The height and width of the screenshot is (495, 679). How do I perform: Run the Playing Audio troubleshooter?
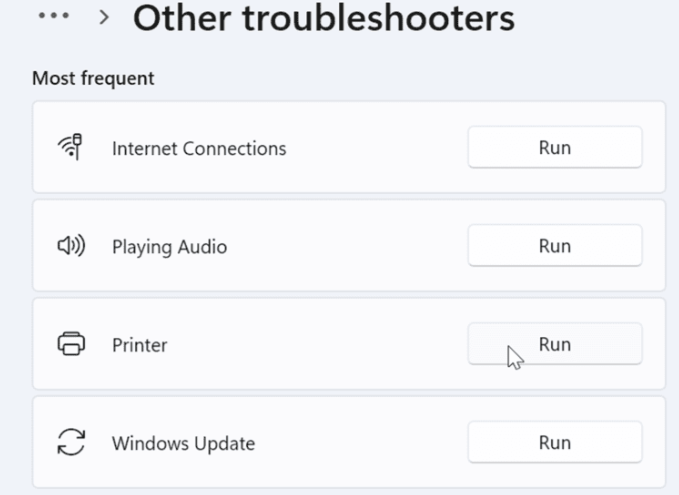(x=554, y=246)
